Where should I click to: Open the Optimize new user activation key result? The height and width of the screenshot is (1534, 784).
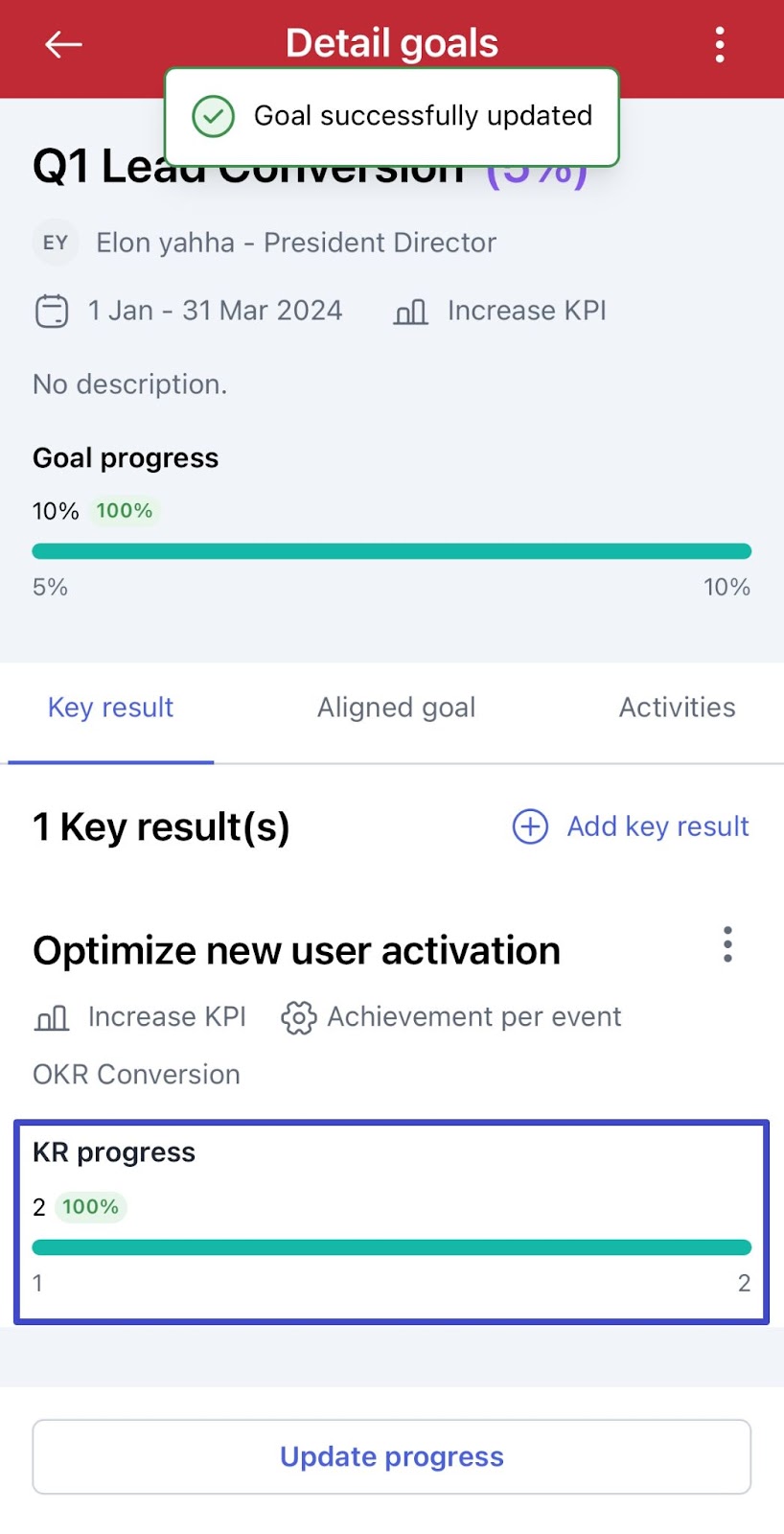pyautogui.click(x=296, y=951)
